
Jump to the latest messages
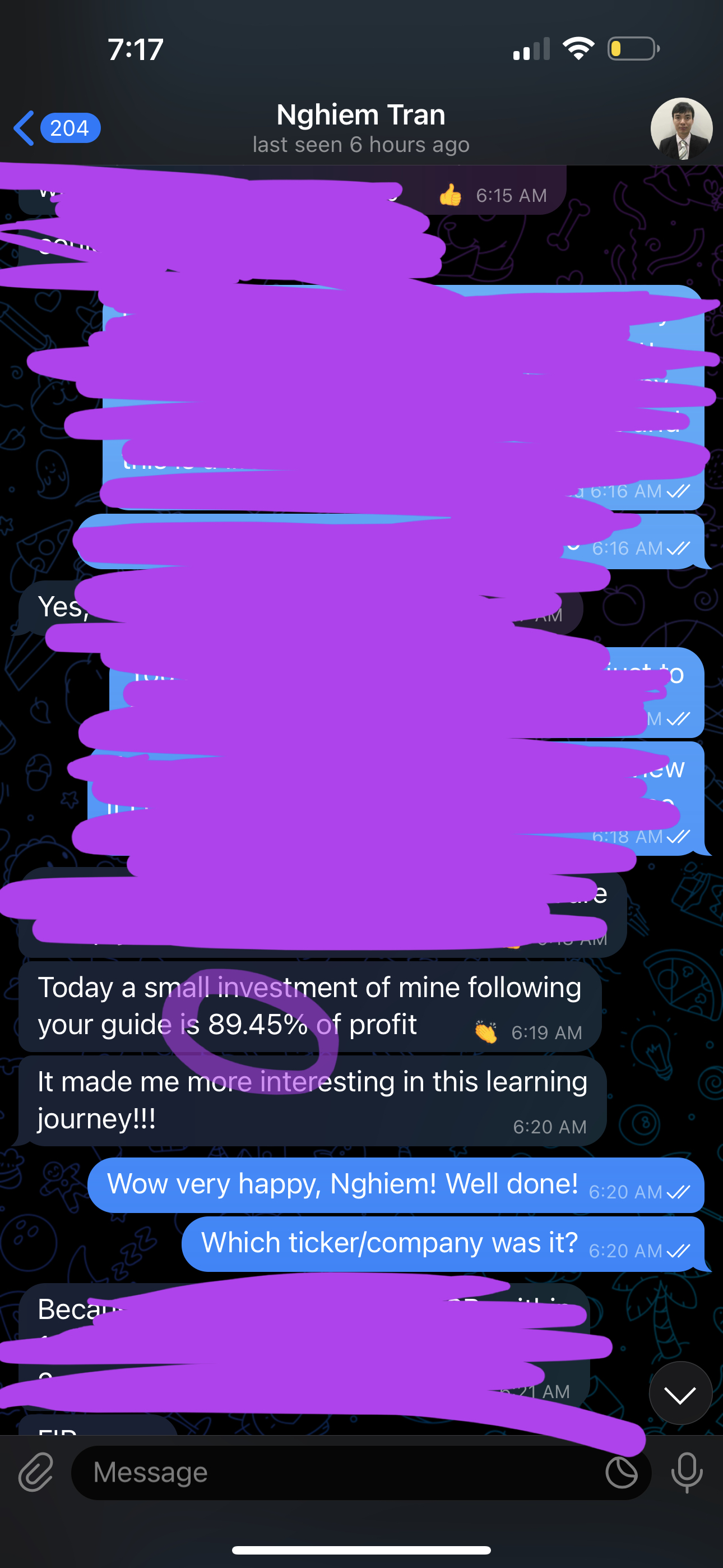point(680,1394)
